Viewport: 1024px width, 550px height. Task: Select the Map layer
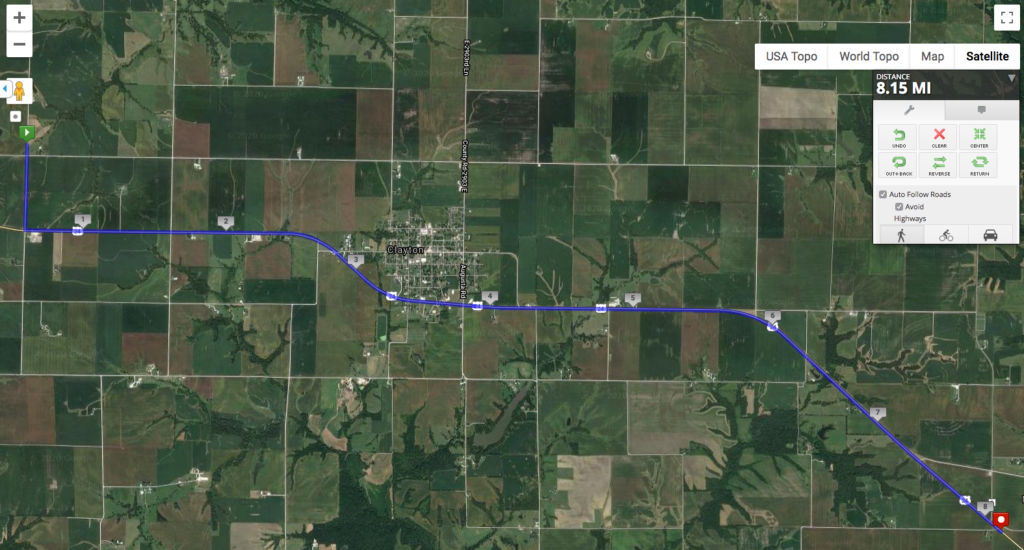coord(932,56)
